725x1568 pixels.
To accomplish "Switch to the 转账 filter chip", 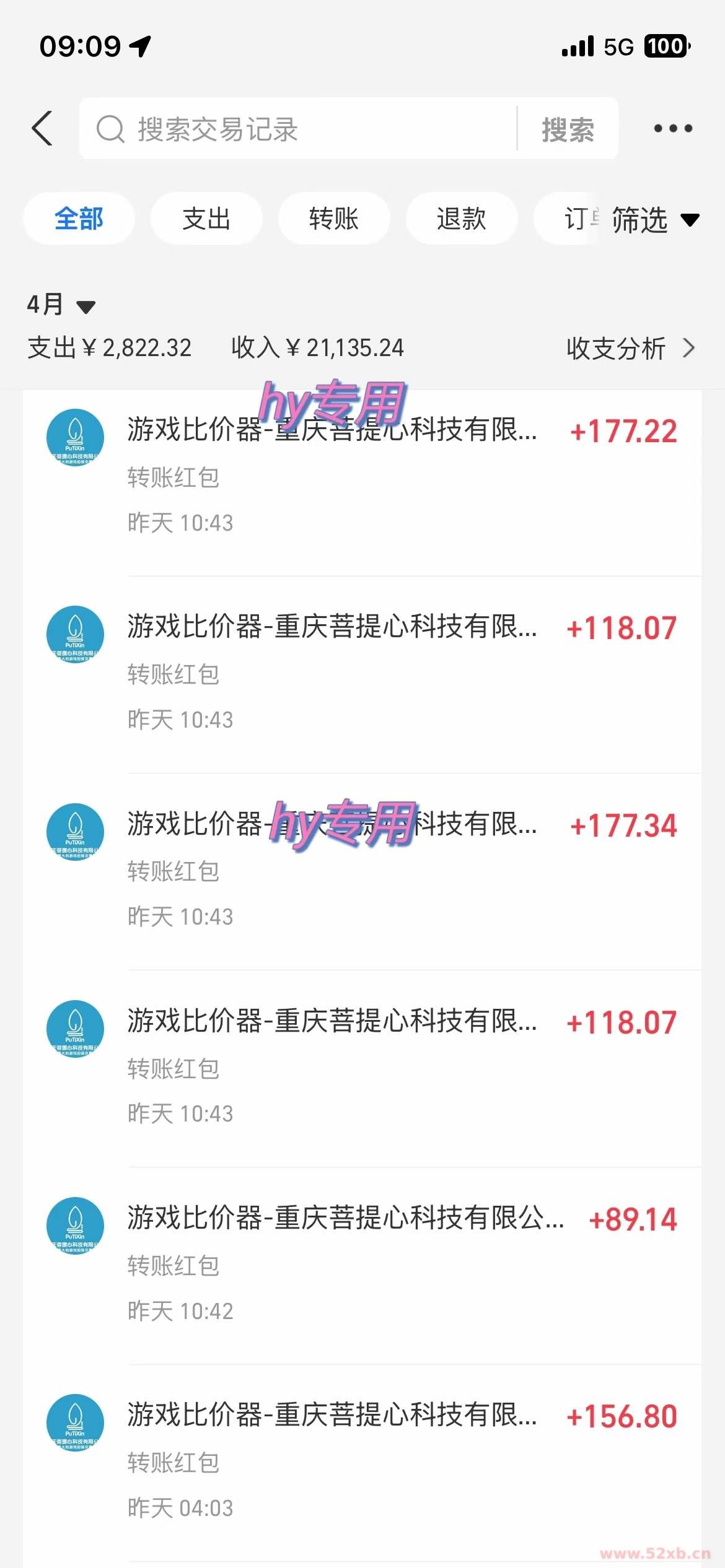I will 334,219.
